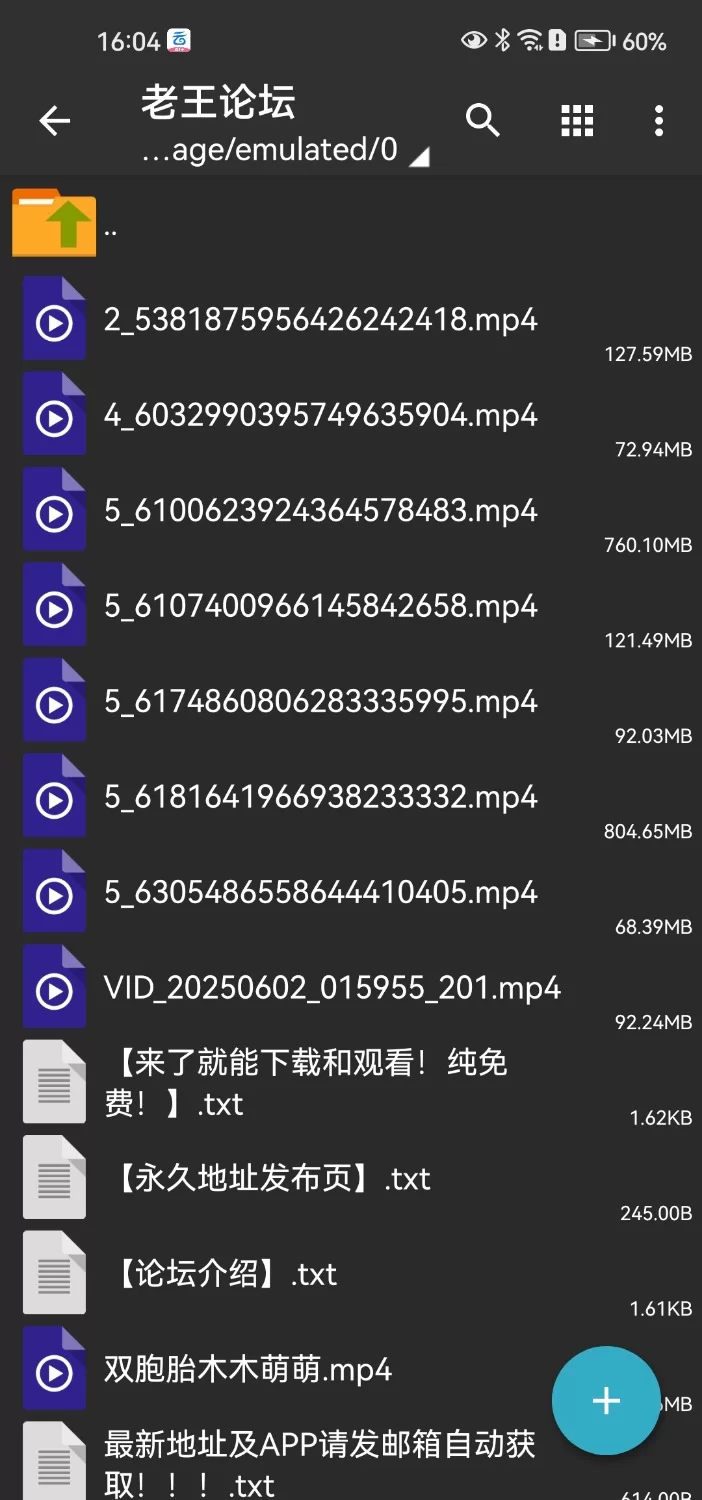Play 5_6174860806283335995.mp4
This screenshot has height=1500, width=702.
click(320, 702)
